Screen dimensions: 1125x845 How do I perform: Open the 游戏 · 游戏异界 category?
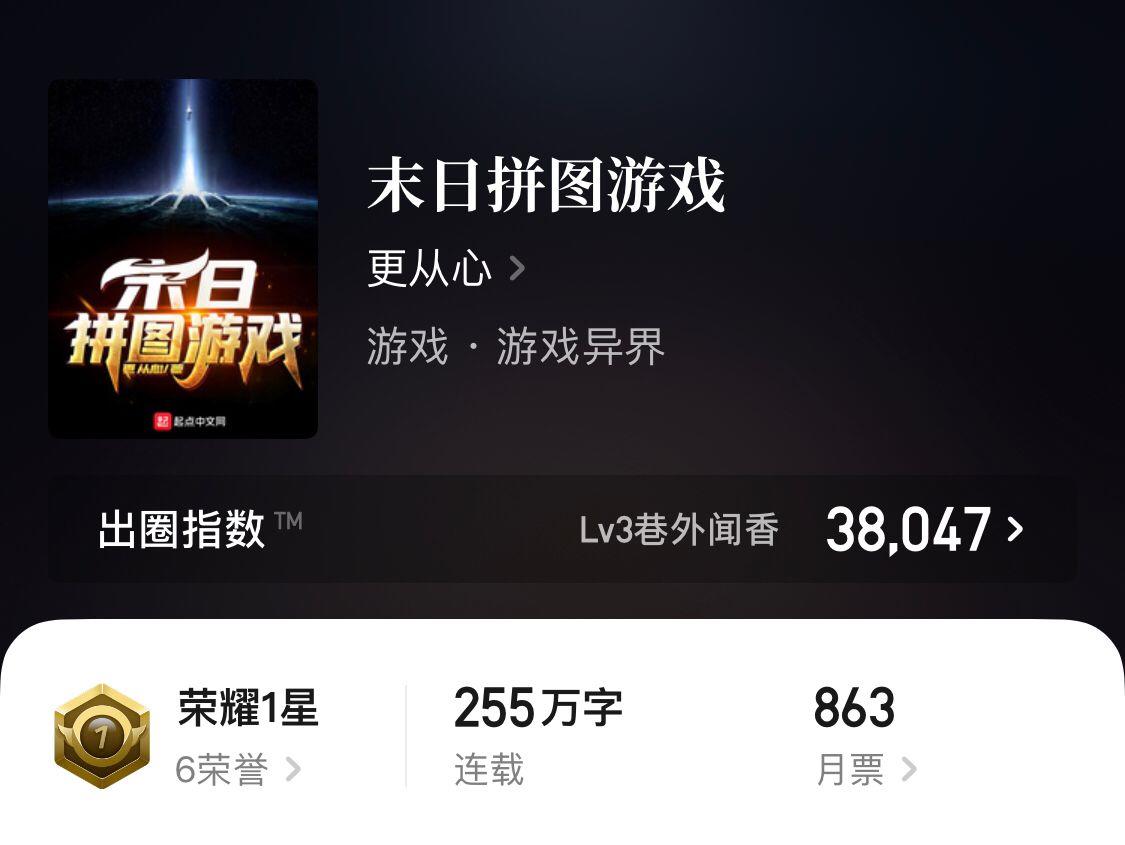pos(515,348)
